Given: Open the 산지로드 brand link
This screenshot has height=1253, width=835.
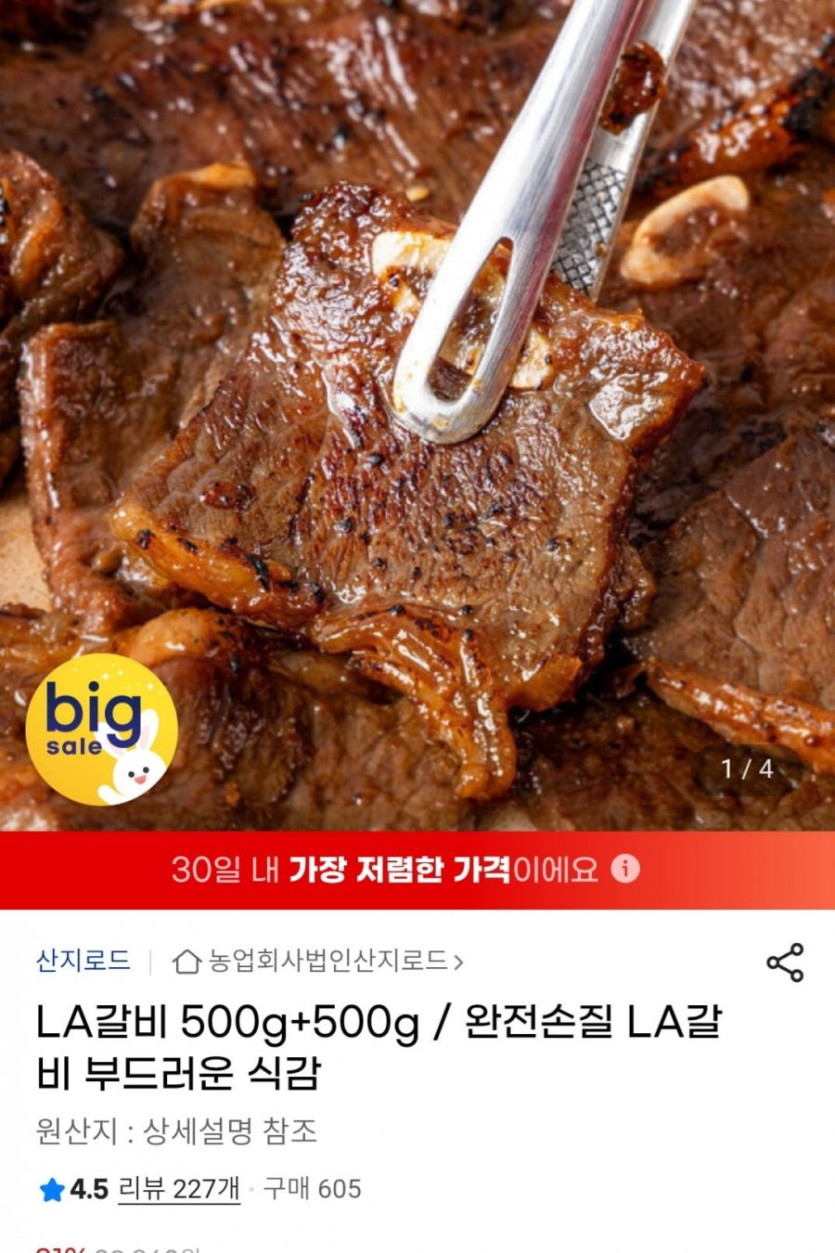Looking at the screenshot, I should (x=83, y=961).
